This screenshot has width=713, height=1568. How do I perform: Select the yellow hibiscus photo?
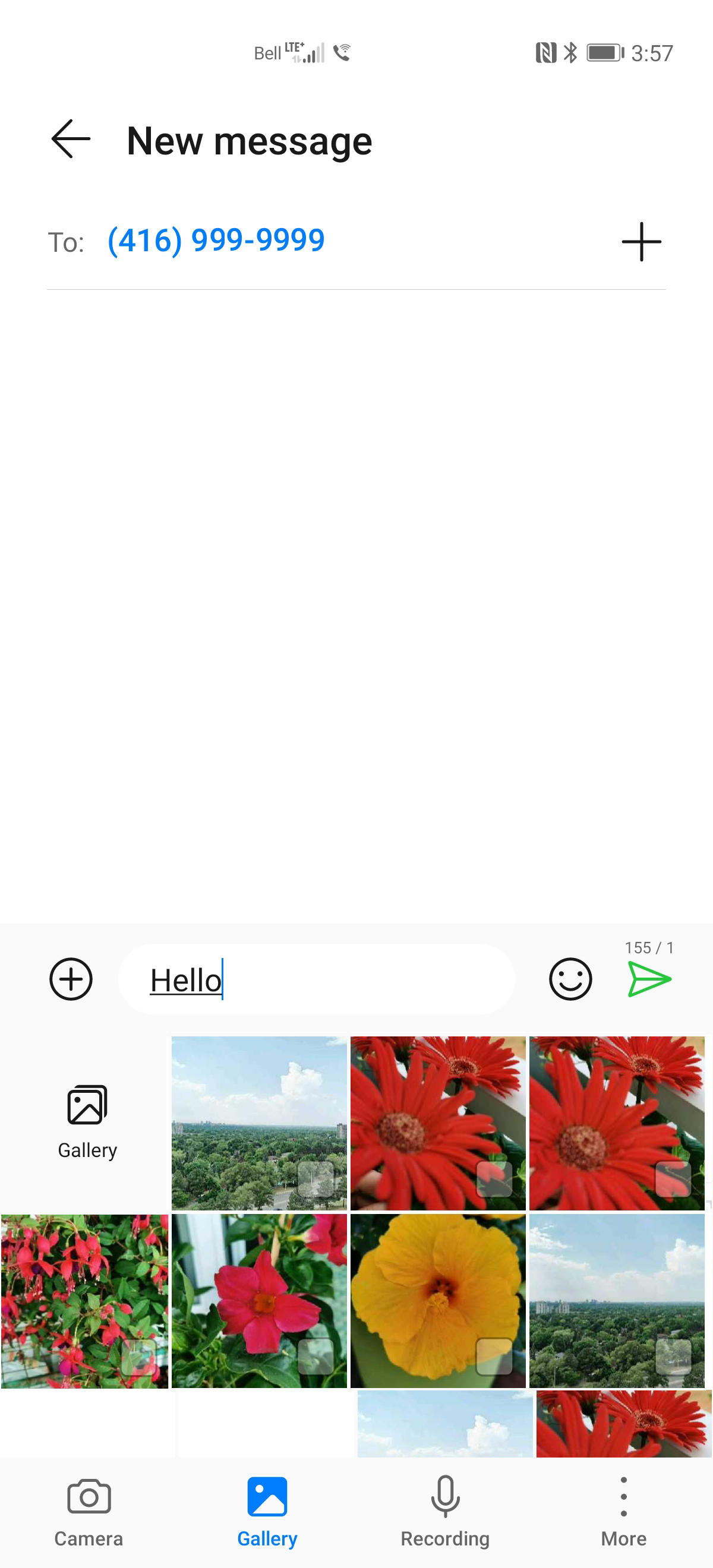coord(438,1300)
